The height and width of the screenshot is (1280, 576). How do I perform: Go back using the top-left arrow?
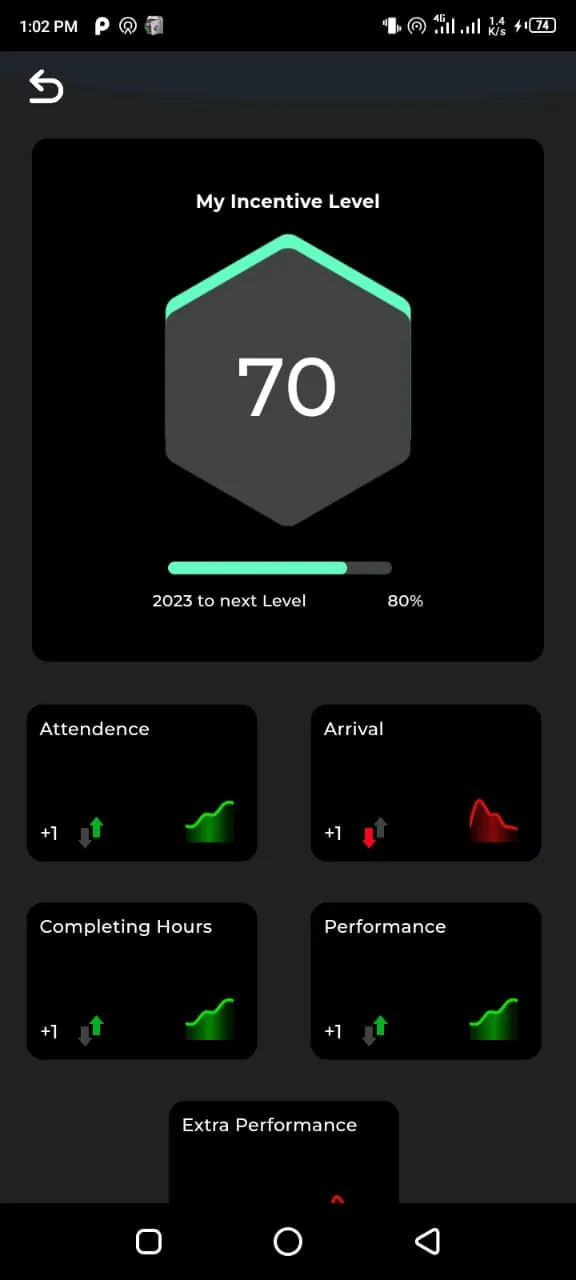[46, 87]
